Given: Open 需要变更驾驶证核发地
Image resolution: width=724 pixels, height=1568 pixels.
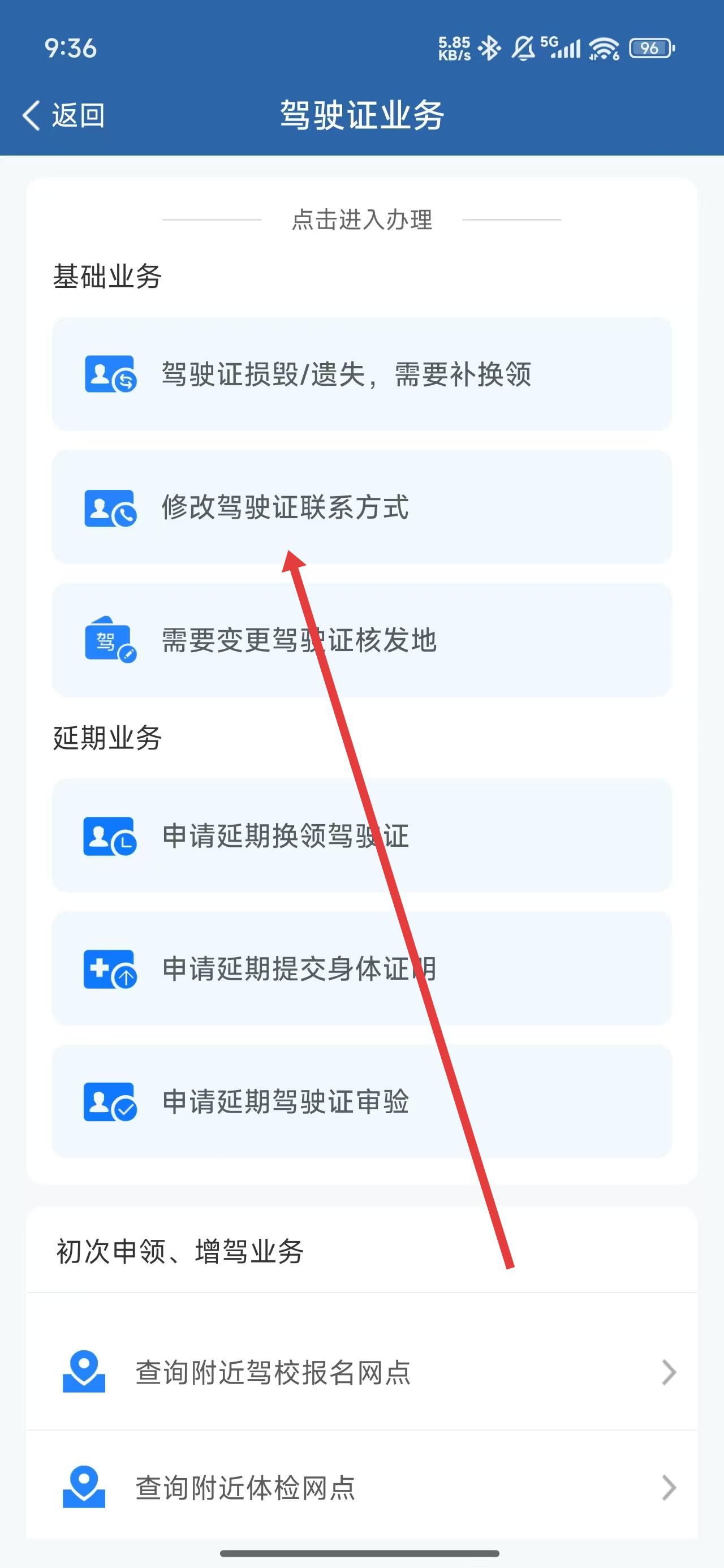Looking at the screenshot, I should click(x=361, y=640).
